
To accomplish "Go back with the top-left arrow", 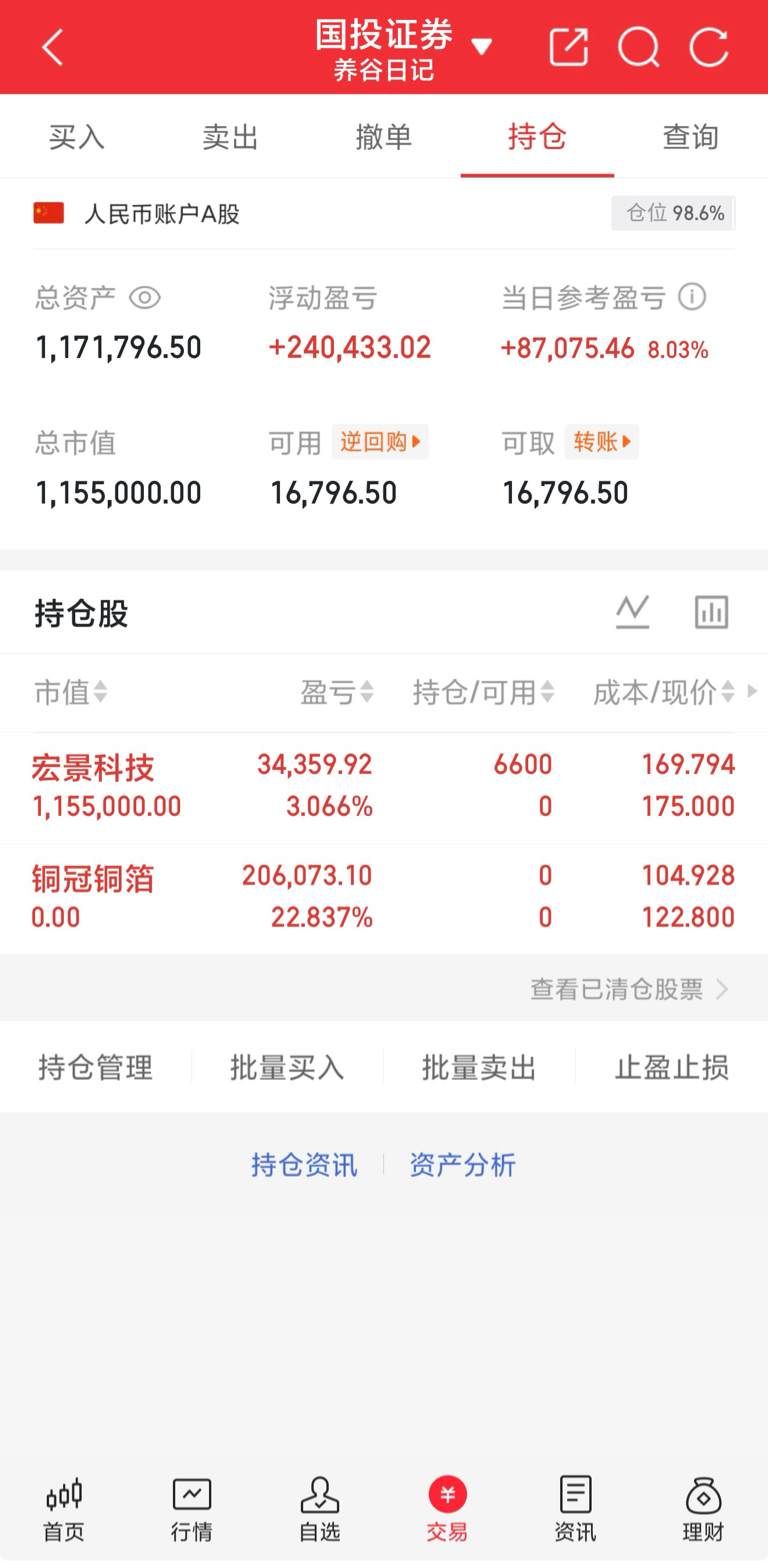I will coord(52,47).
